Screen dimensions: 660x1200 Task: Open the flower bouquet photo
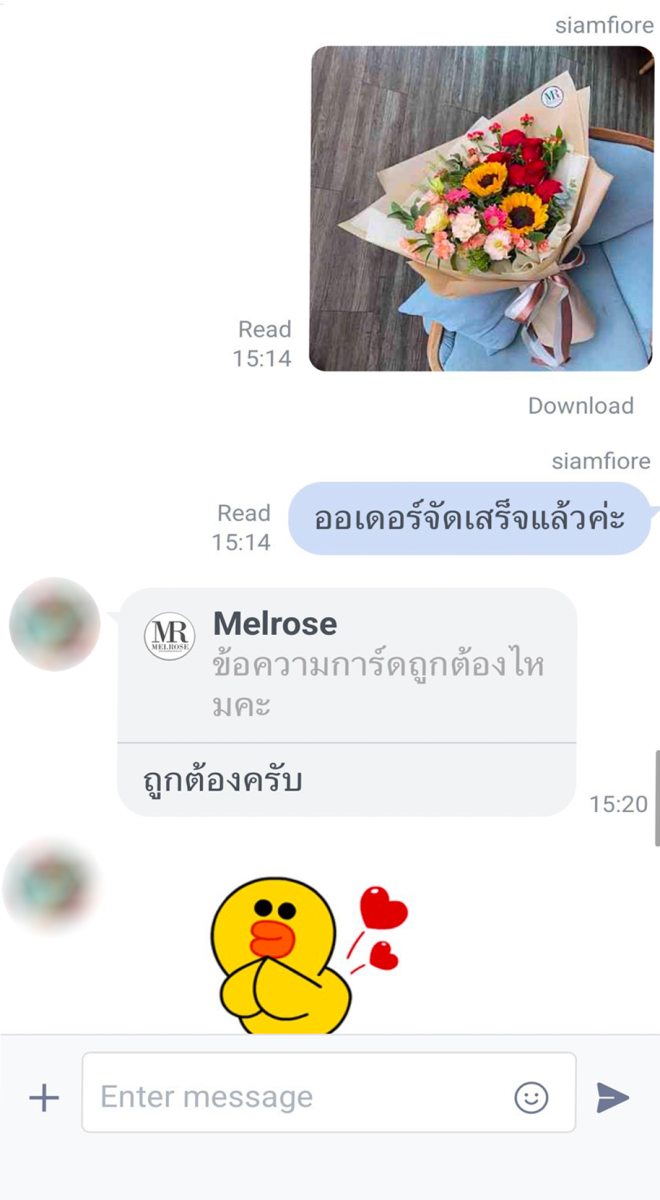481,208
